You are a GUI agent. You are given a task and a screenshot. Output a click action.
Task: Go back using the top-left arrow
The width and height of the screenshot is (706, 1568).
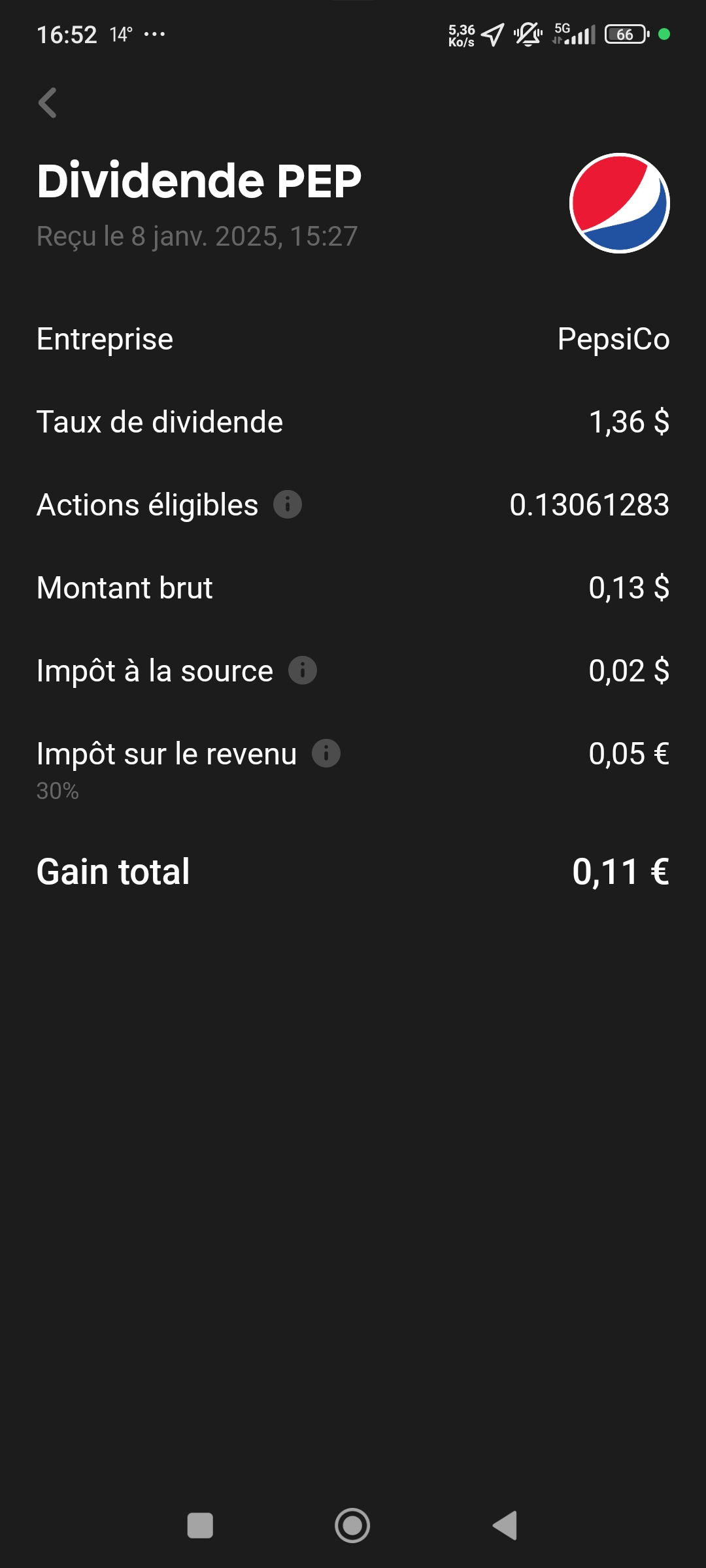pos(48,103)
